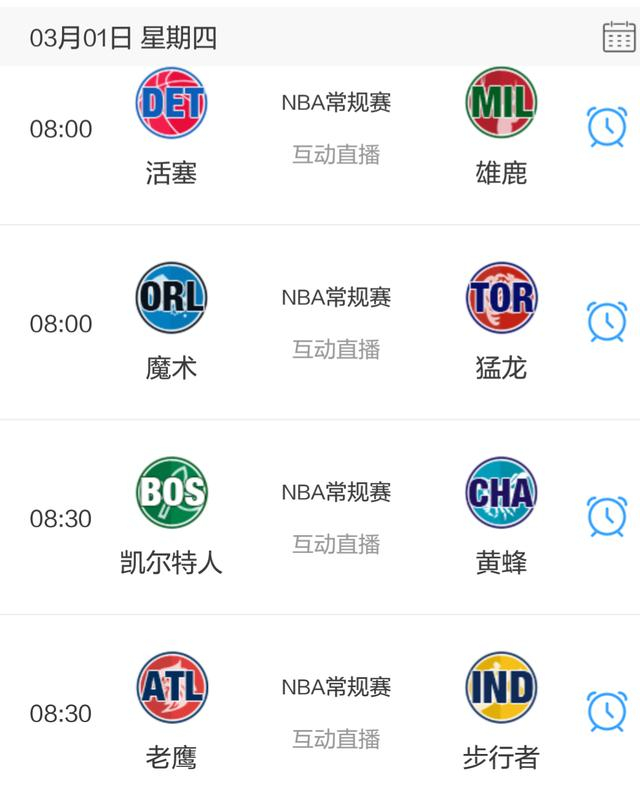Image resolution: width=640 pixels, height=805 pixels.
Task: Open the DET vs MIL match row
Action: click(x=335, y=130)
